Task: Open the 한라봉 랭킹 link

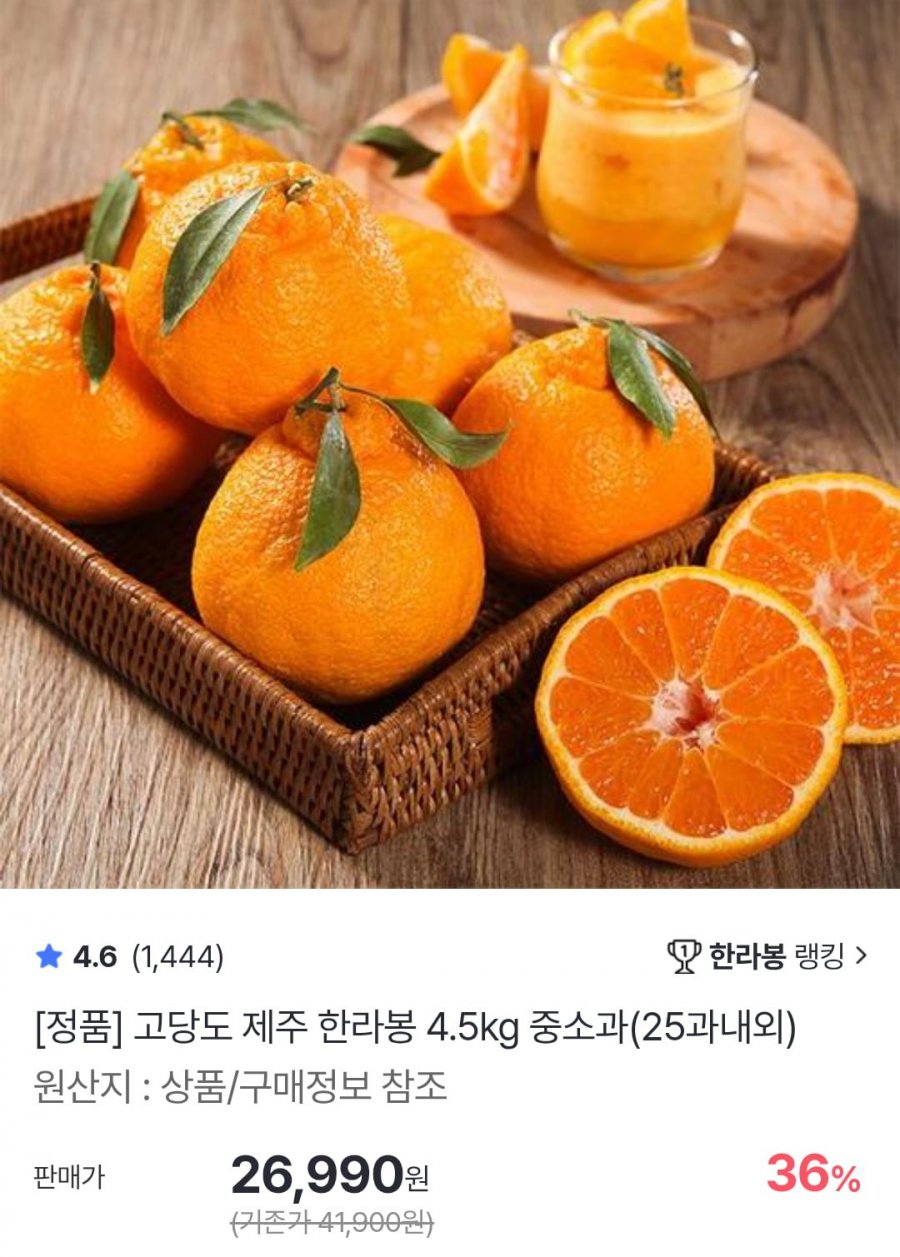Action: pos(767,957)
